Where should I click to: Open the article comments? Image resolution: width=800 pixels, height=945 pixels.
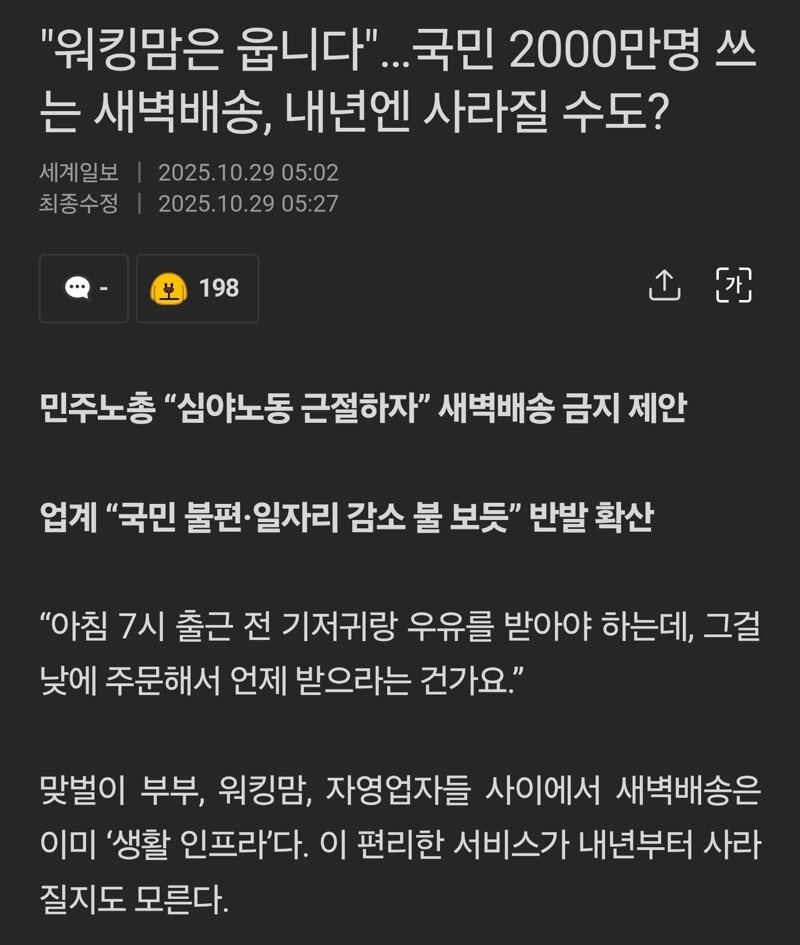pyautogui.click(x=84, y=288)
